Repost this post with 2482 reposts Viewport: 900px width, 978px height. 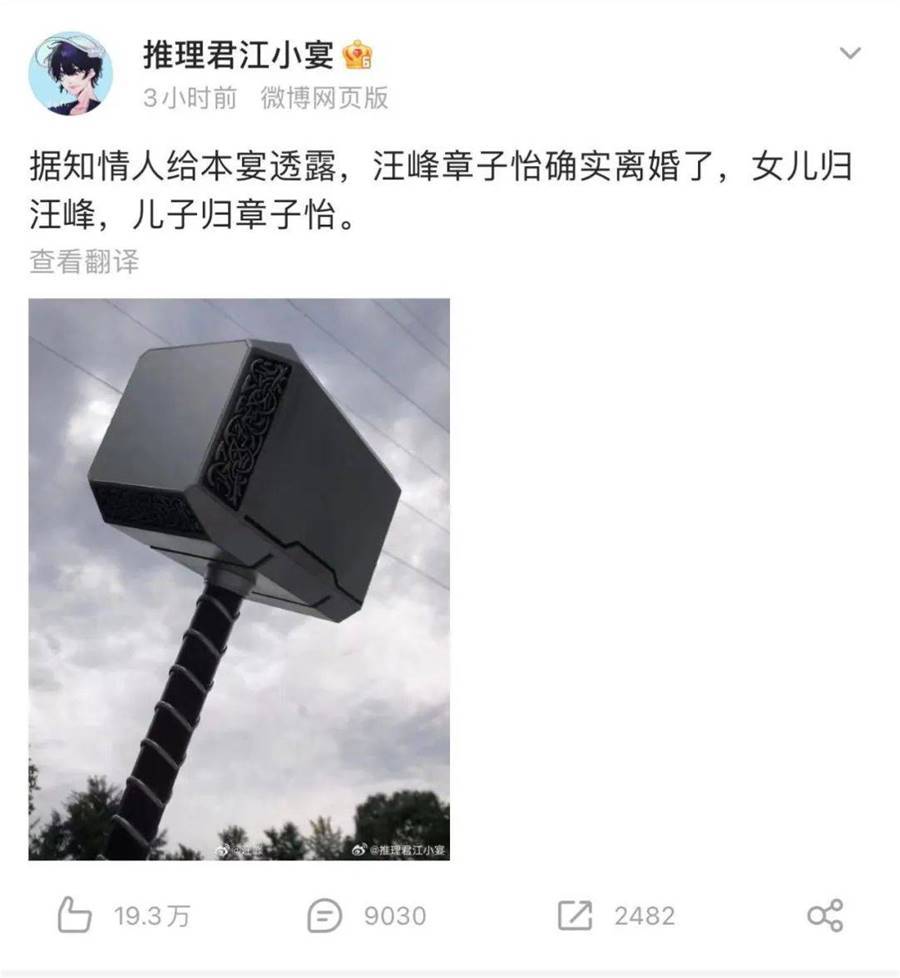click(x=574, y=915)
